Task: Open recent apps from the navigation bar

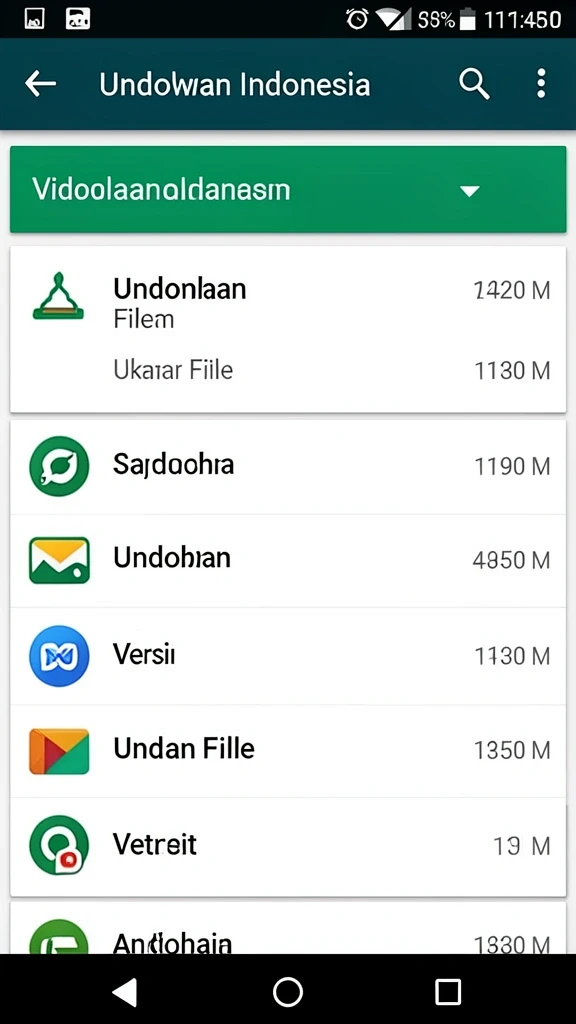Action: click(448, 991)
